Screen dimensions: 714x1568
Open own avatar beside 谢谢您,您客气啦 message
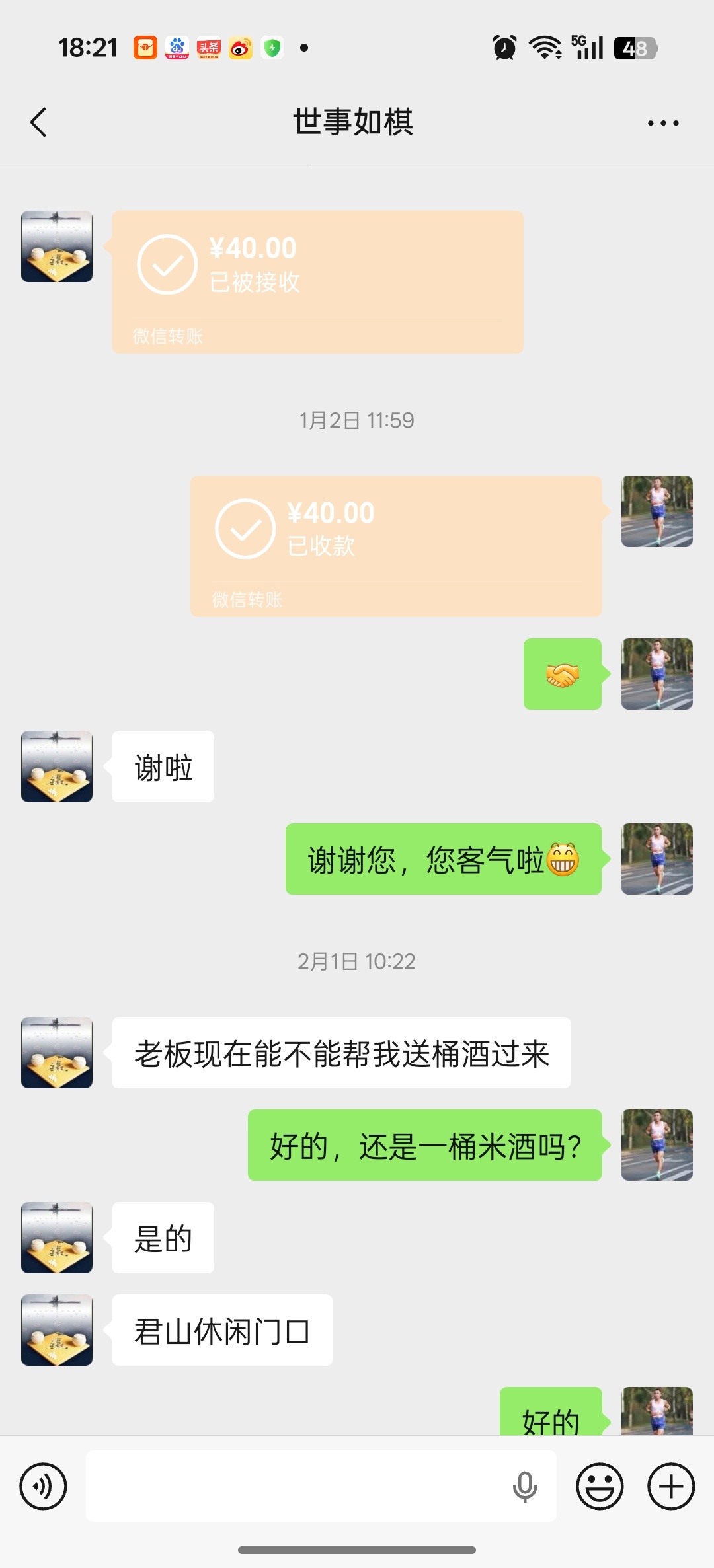656,859
